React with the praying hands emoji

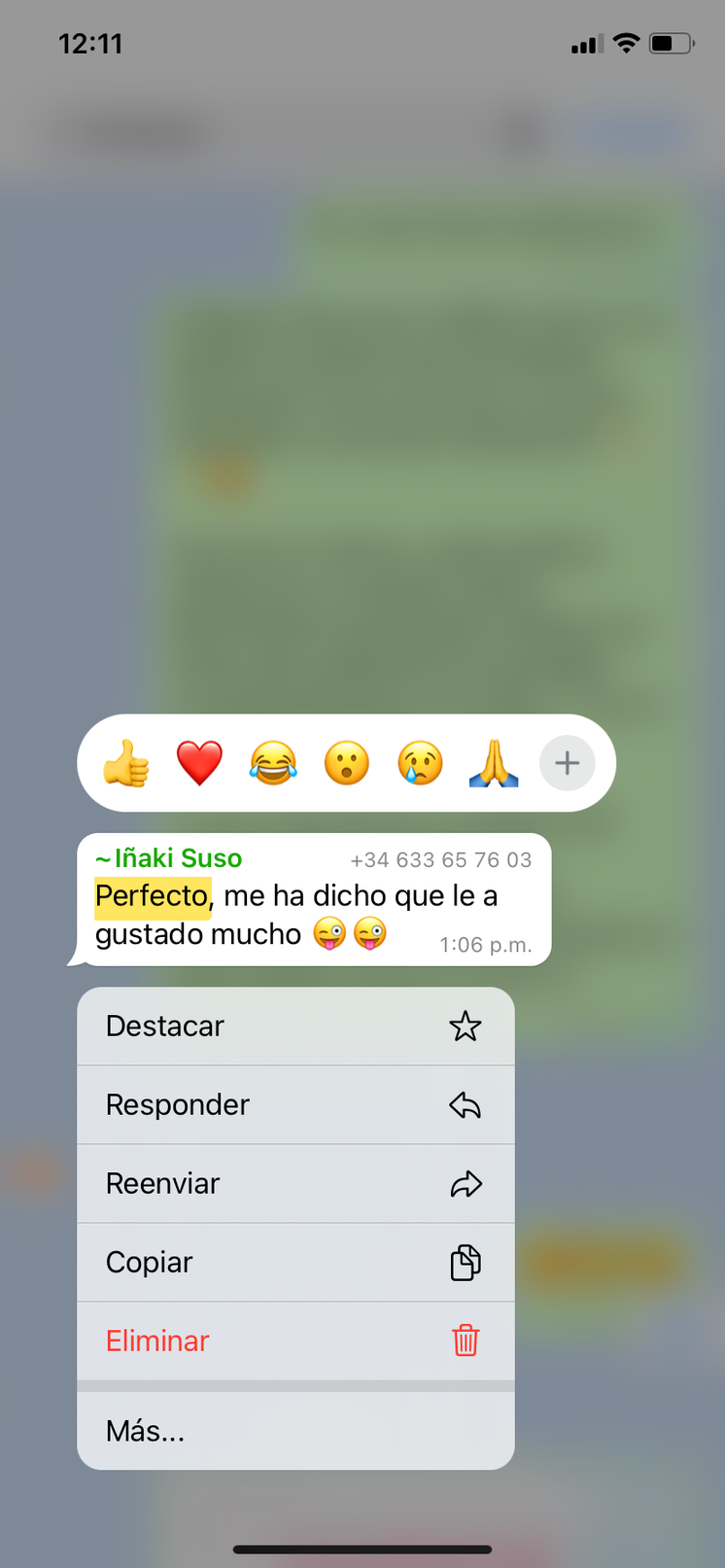(x=494, y=763)
